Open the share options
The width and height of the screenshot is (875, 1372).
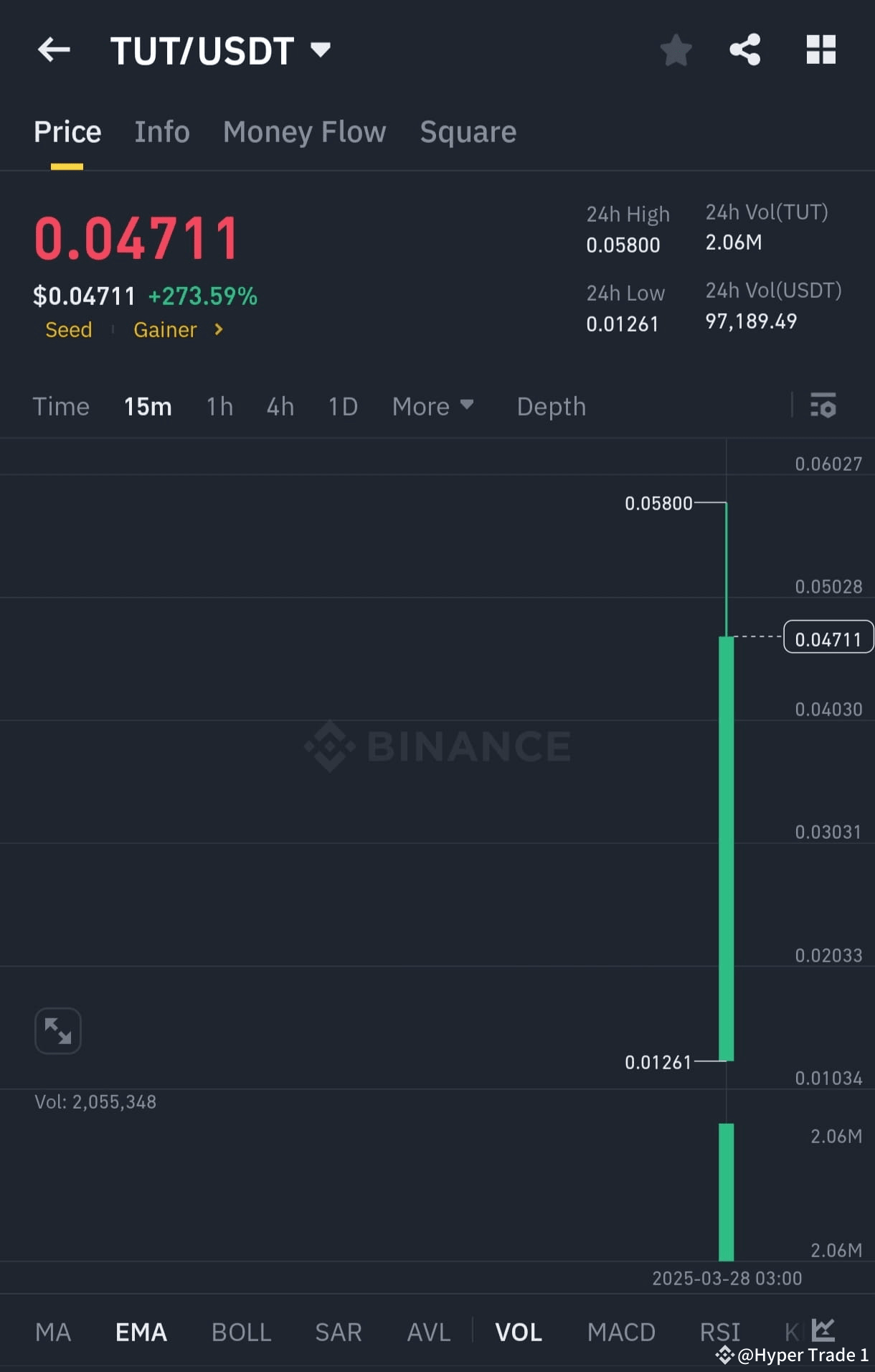[744, 50]
